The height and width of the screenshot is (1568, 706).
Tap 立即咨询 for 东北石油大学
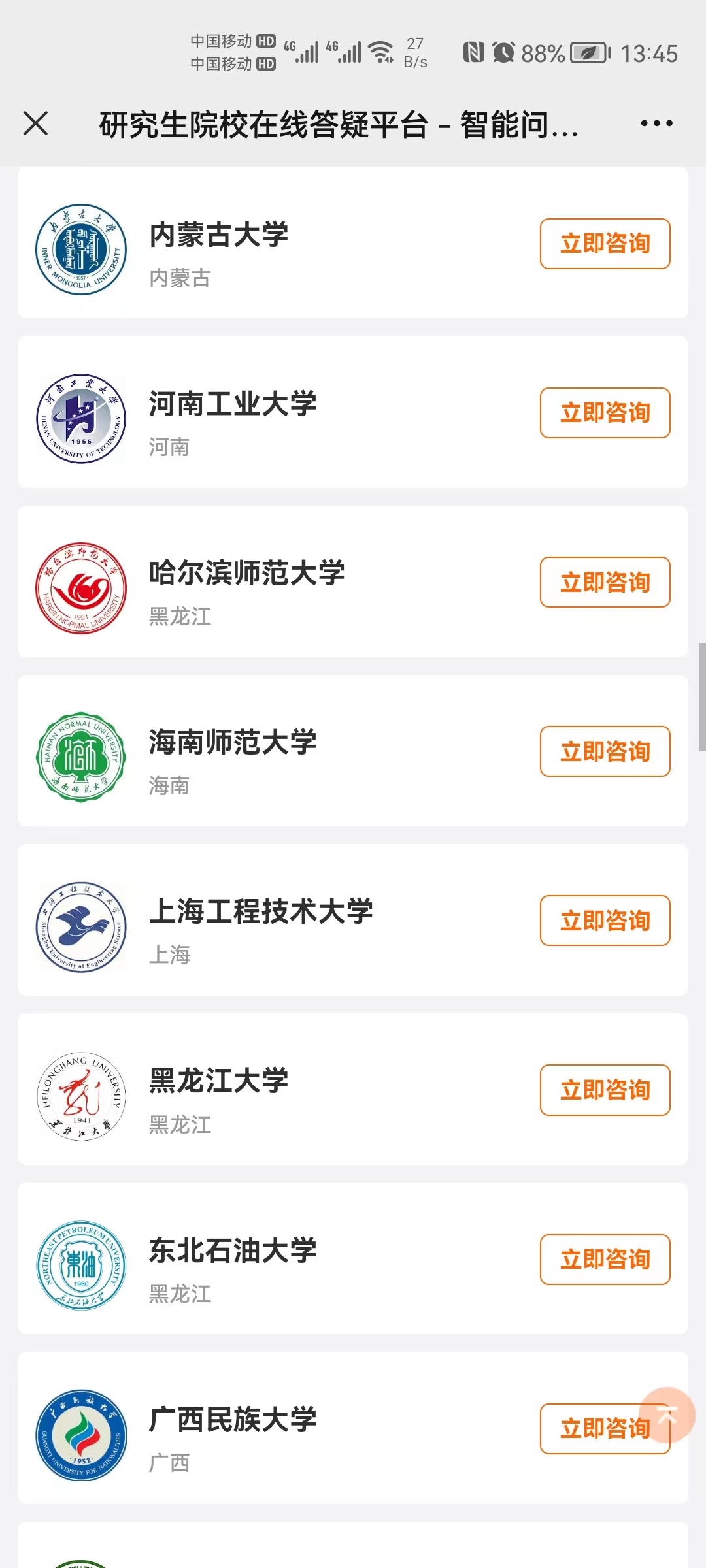click(605, 1259)
